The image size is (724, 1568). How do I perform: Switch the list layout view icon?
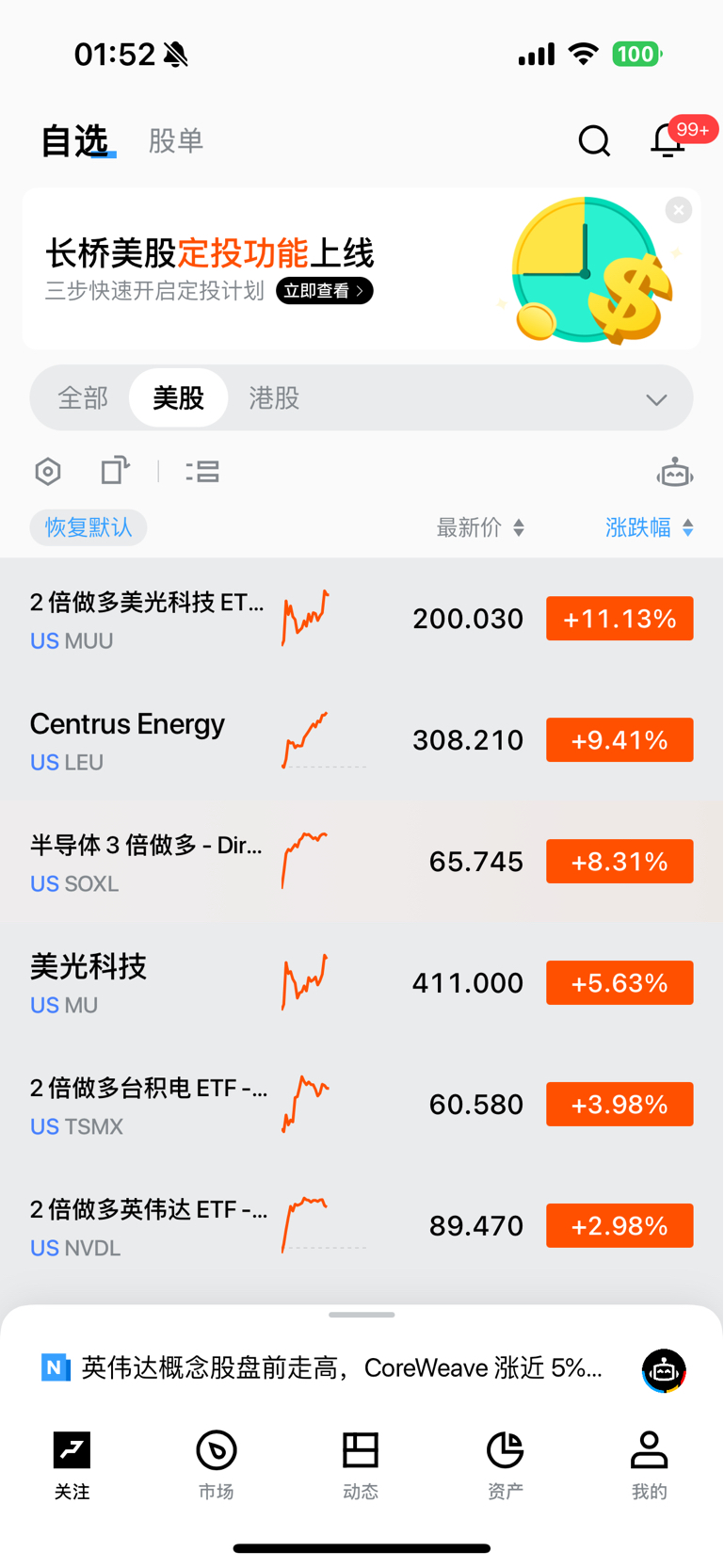point(202,471)
